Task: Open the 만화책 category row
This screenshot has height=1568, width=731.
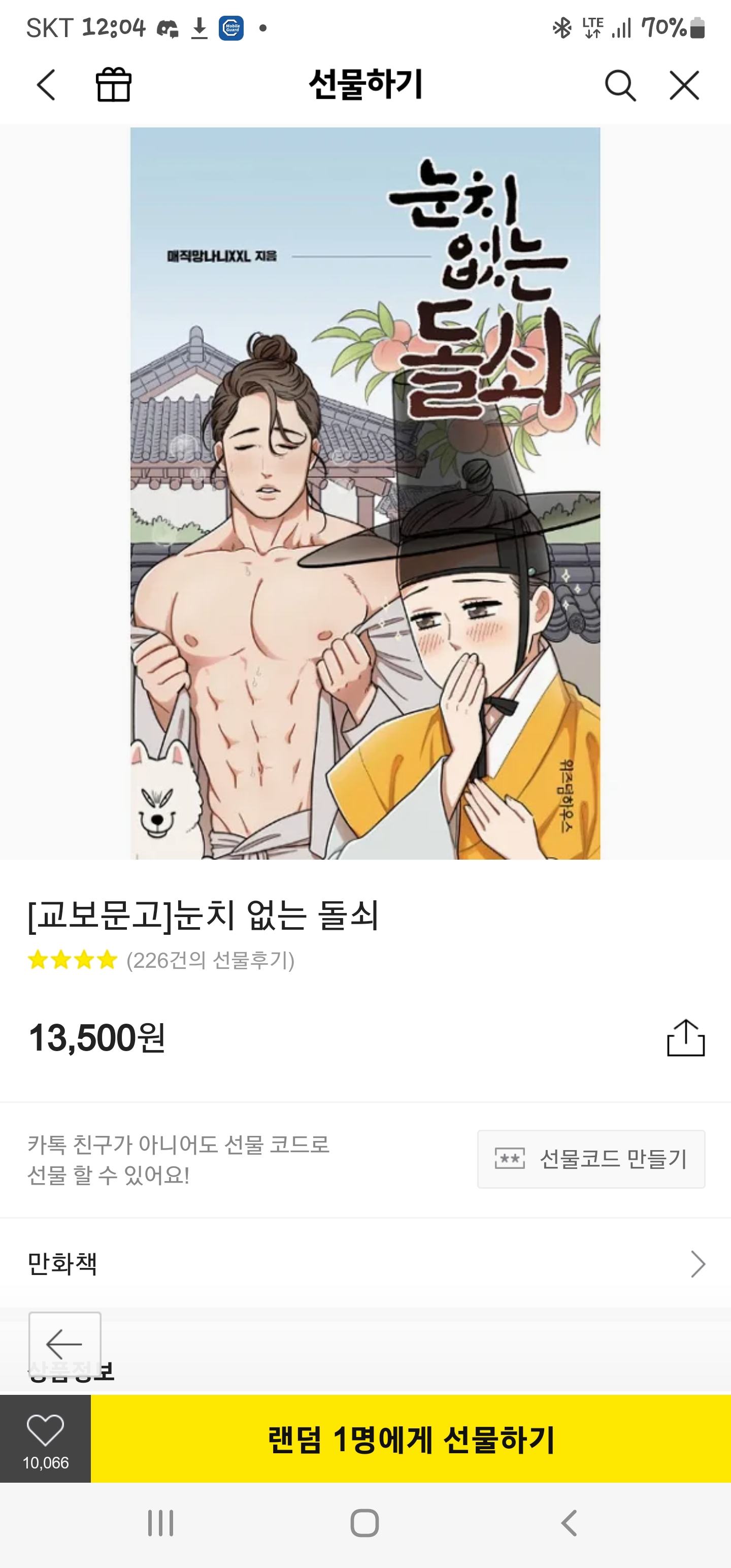Action: pyautogui.click(x=365, y=1264)
